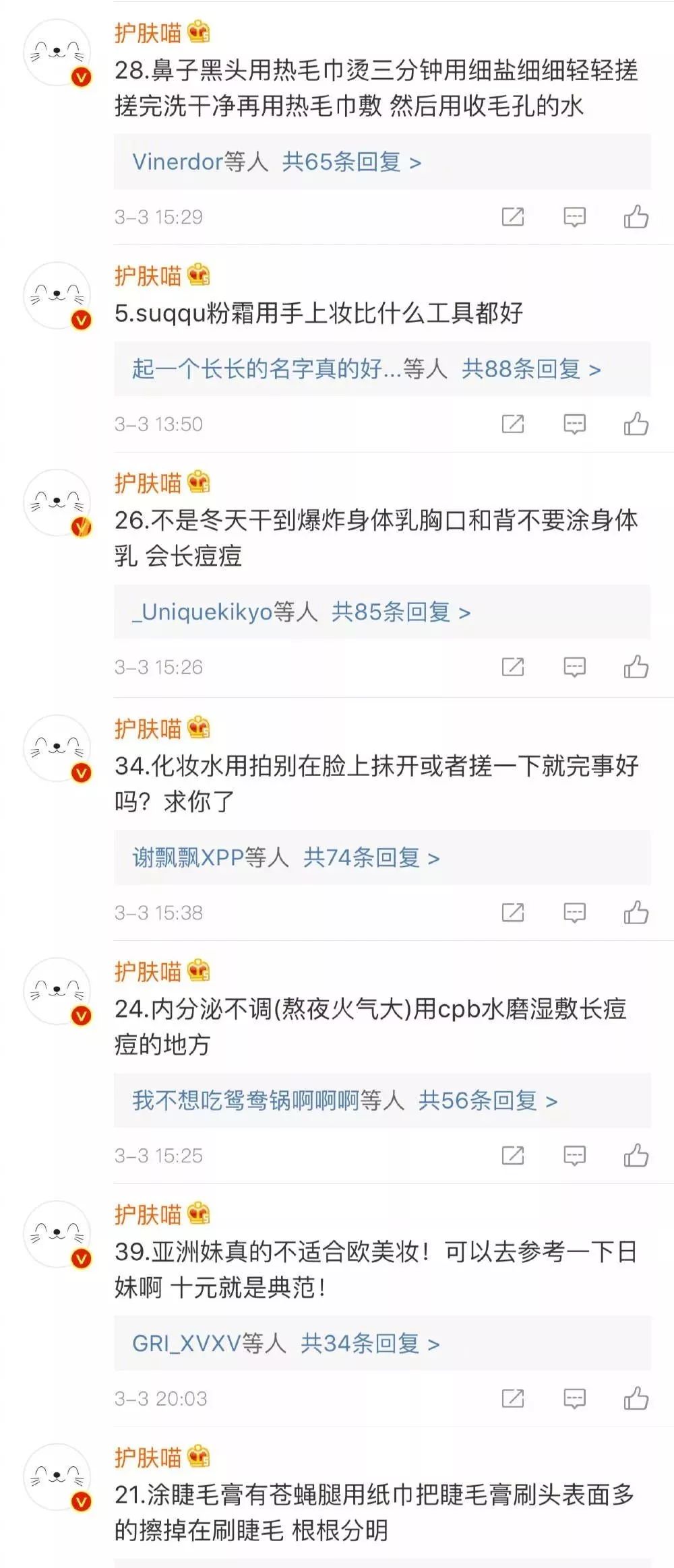Reply to the cpb水 comment at 3-3 15:25

tap(574, 1156)
